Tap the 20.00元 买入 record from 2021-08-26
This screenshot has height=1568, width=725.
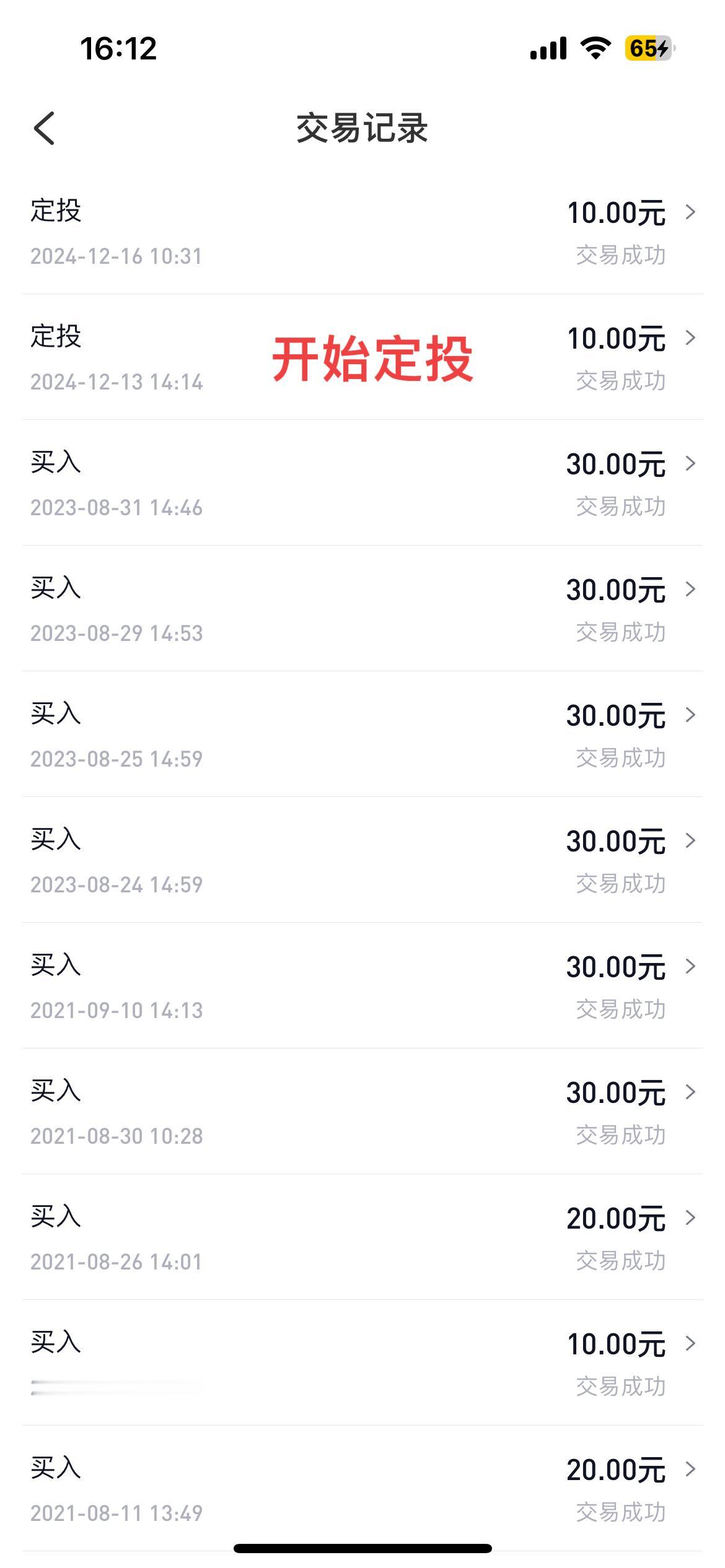[x=362, y=1237]
